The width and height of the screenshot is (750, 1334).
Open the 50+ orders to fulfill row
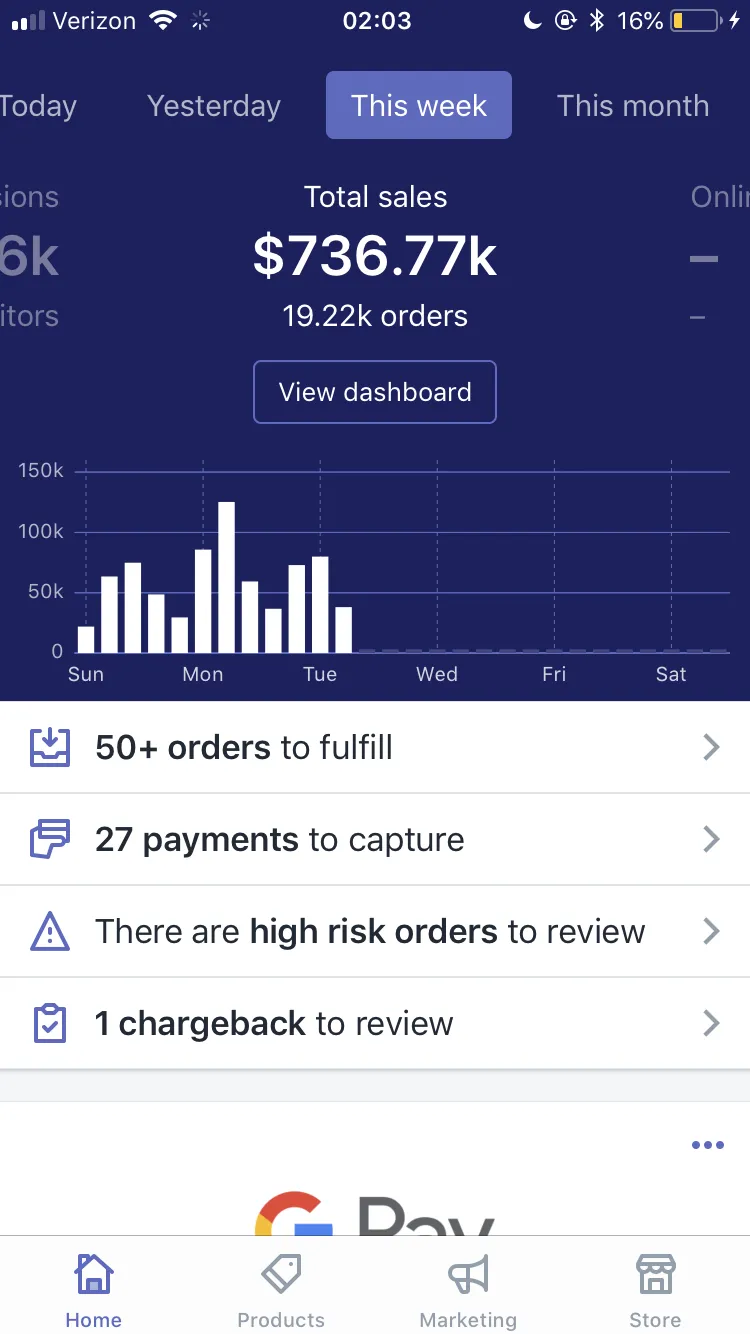pos(375,747)
